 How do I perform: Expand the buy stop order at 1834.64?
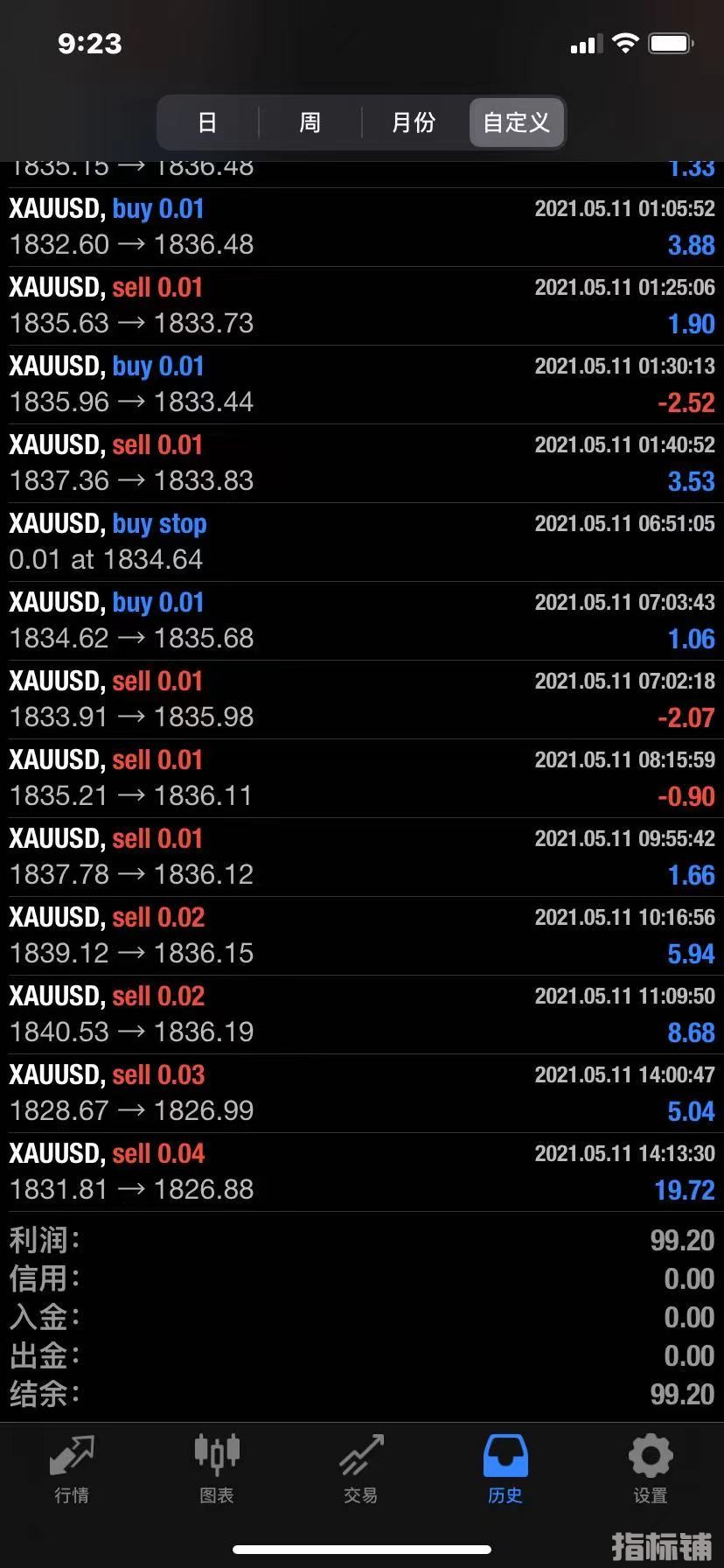[362, 542]
